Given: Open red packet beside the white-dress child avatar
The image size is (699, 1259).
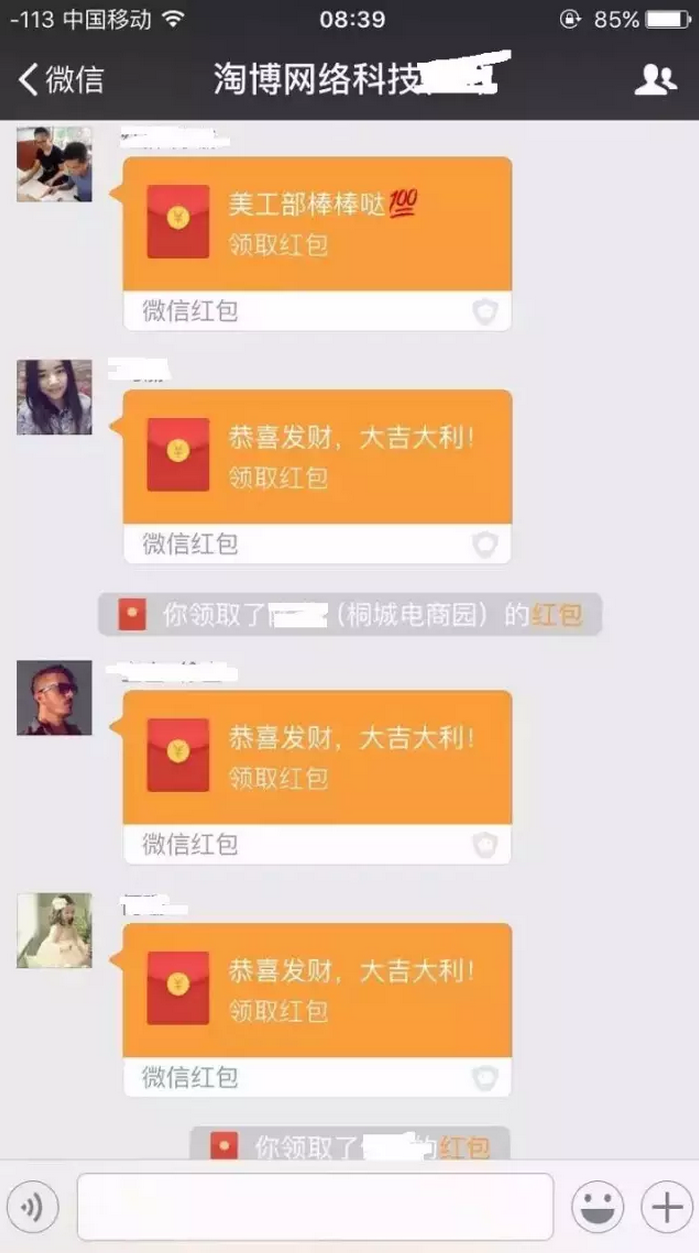Looking at the screenshot, I should (x=317, y=990).
